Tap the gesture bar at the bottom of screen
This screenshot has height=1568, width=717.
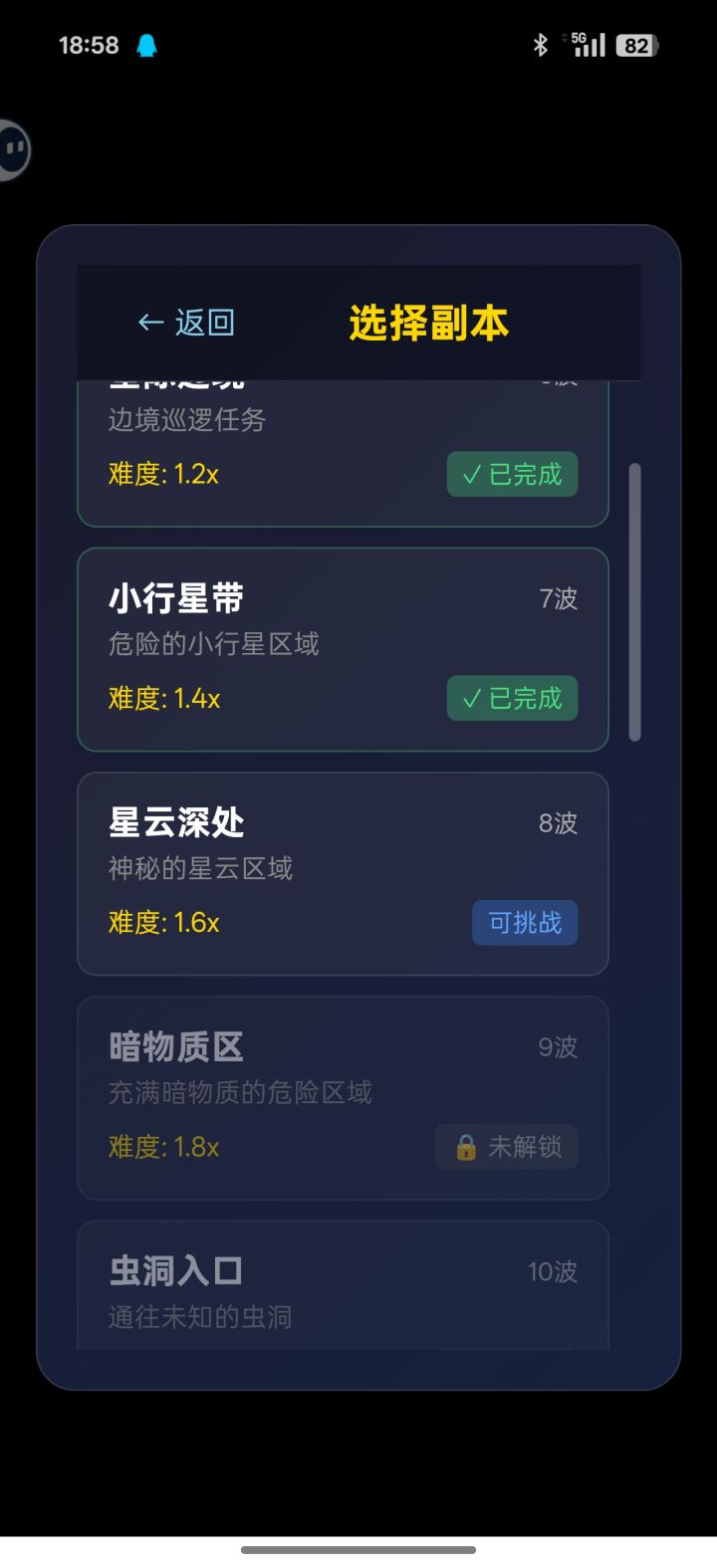coord(358,1550)
